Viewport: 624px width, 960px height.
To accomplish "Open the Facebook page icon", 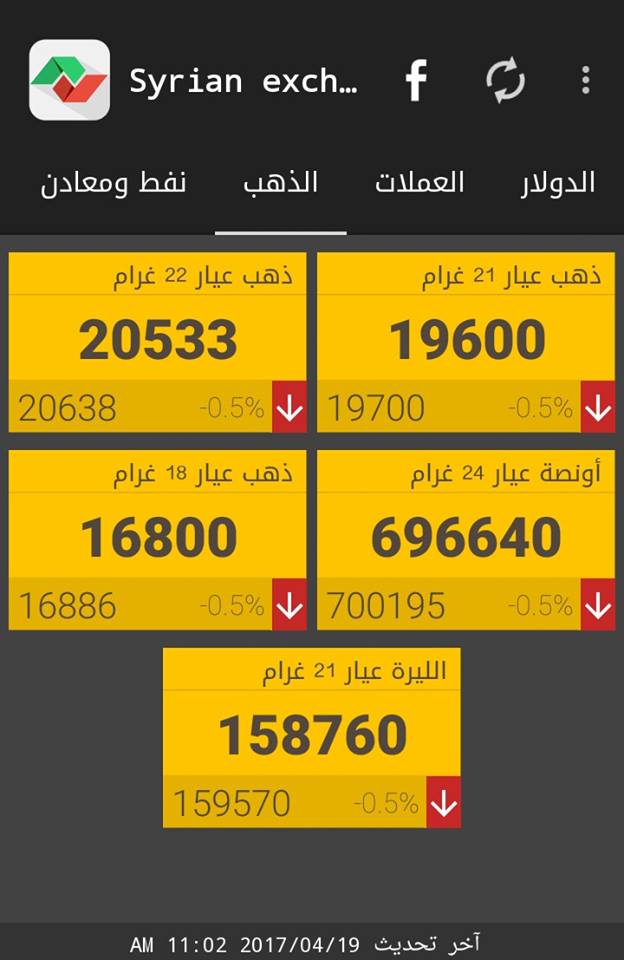I will [416, 80].
